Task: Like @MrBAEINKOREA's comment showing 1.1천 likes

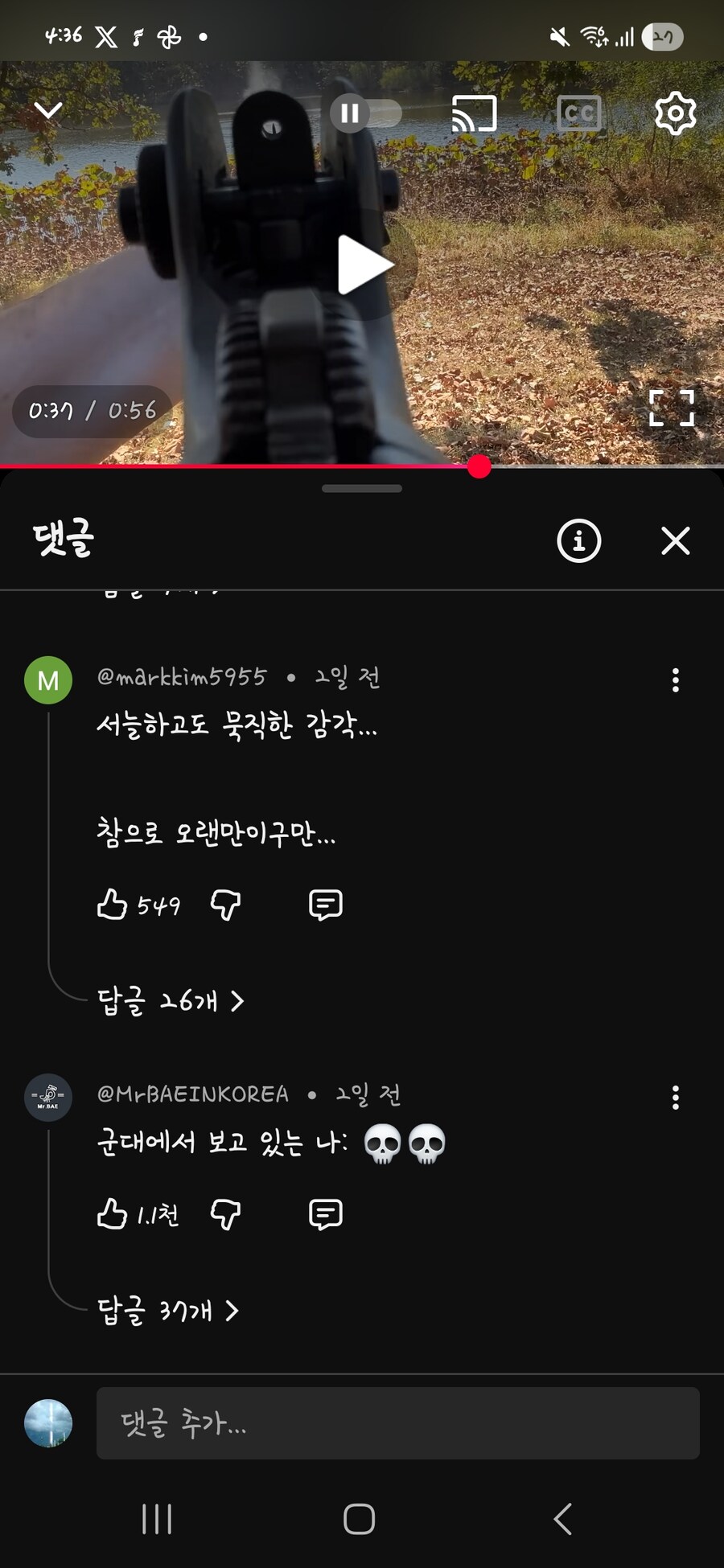Action: pyautogui.click(x=113, y=1214)
